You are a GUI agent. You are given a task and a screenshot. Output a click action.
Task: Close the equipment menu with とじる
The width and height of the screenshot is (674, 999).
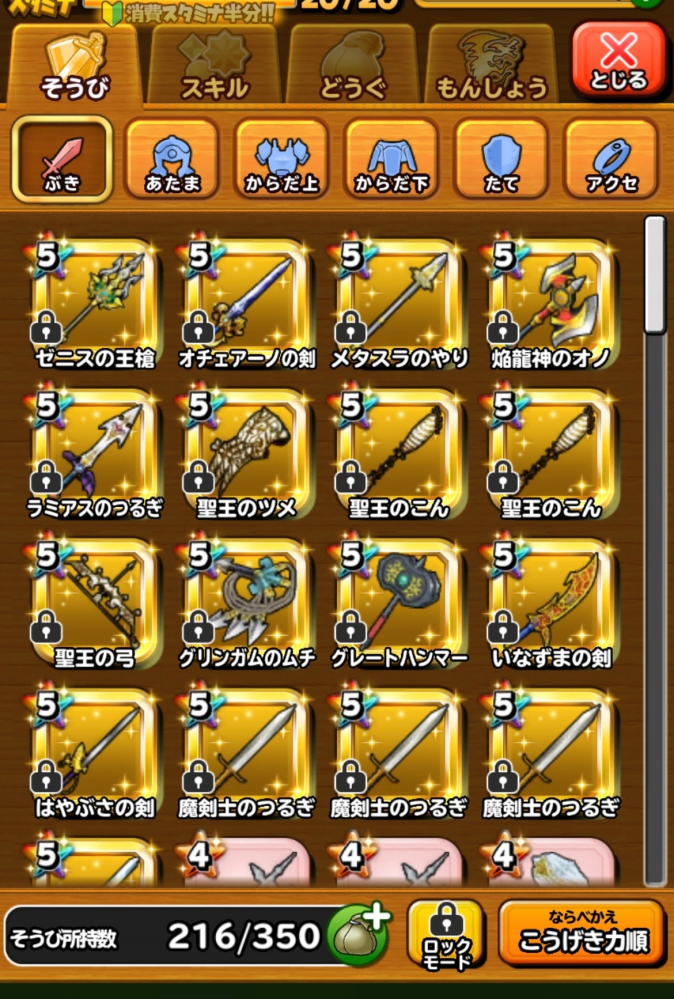pyautogui.click(x=618, y=60)
